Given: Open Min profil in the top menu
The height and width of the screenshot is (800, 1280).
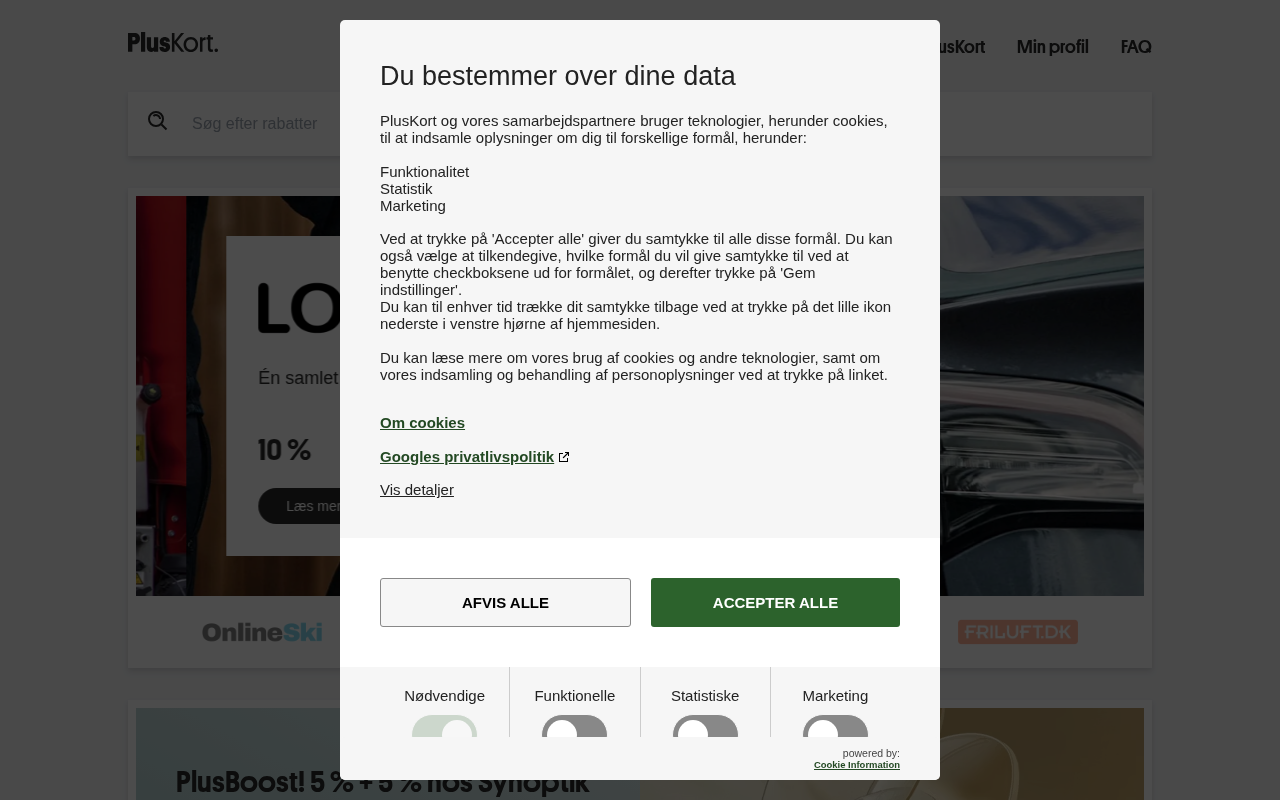Looking at the screenshot, I should point(1052,47).
